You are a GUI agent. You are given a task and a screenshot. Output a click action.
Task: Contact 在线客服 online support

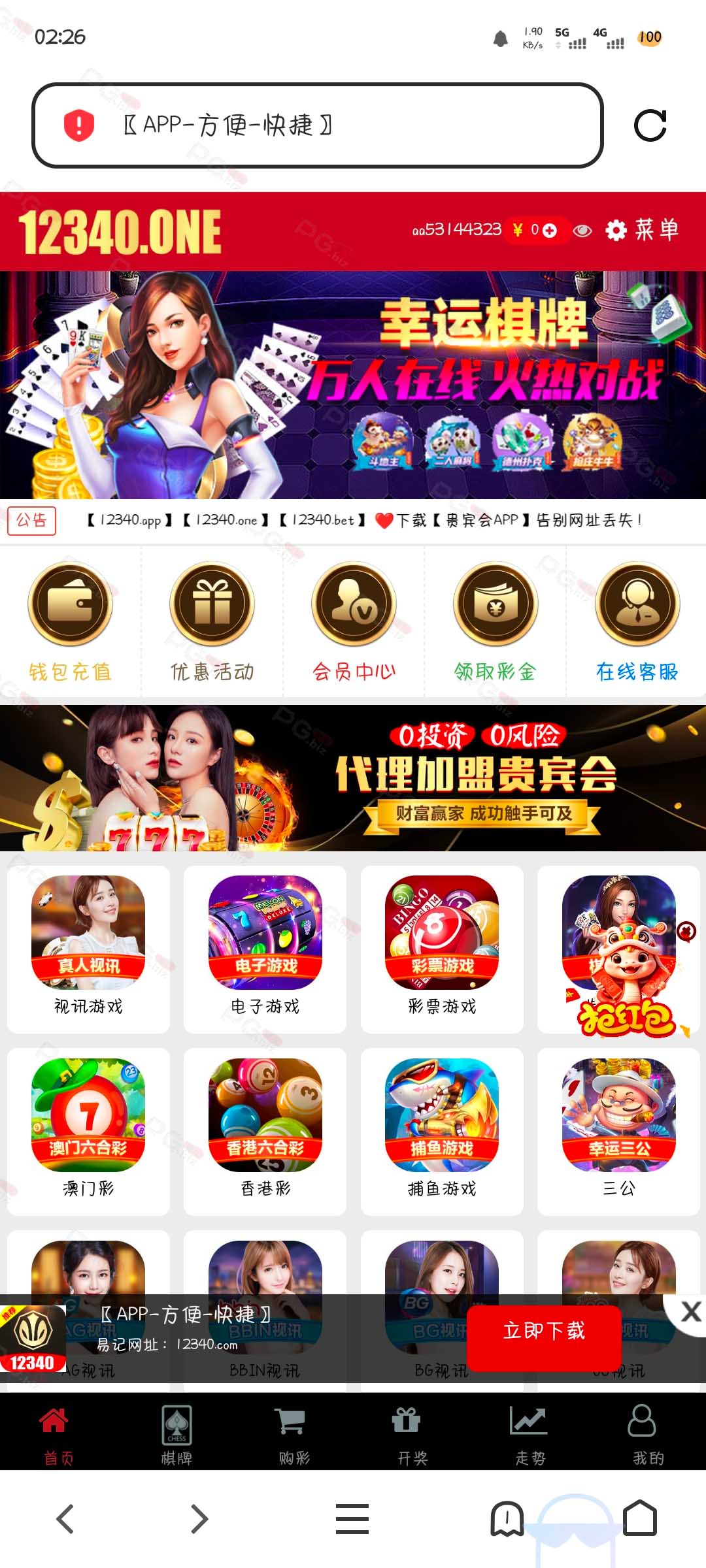(637, 622)
